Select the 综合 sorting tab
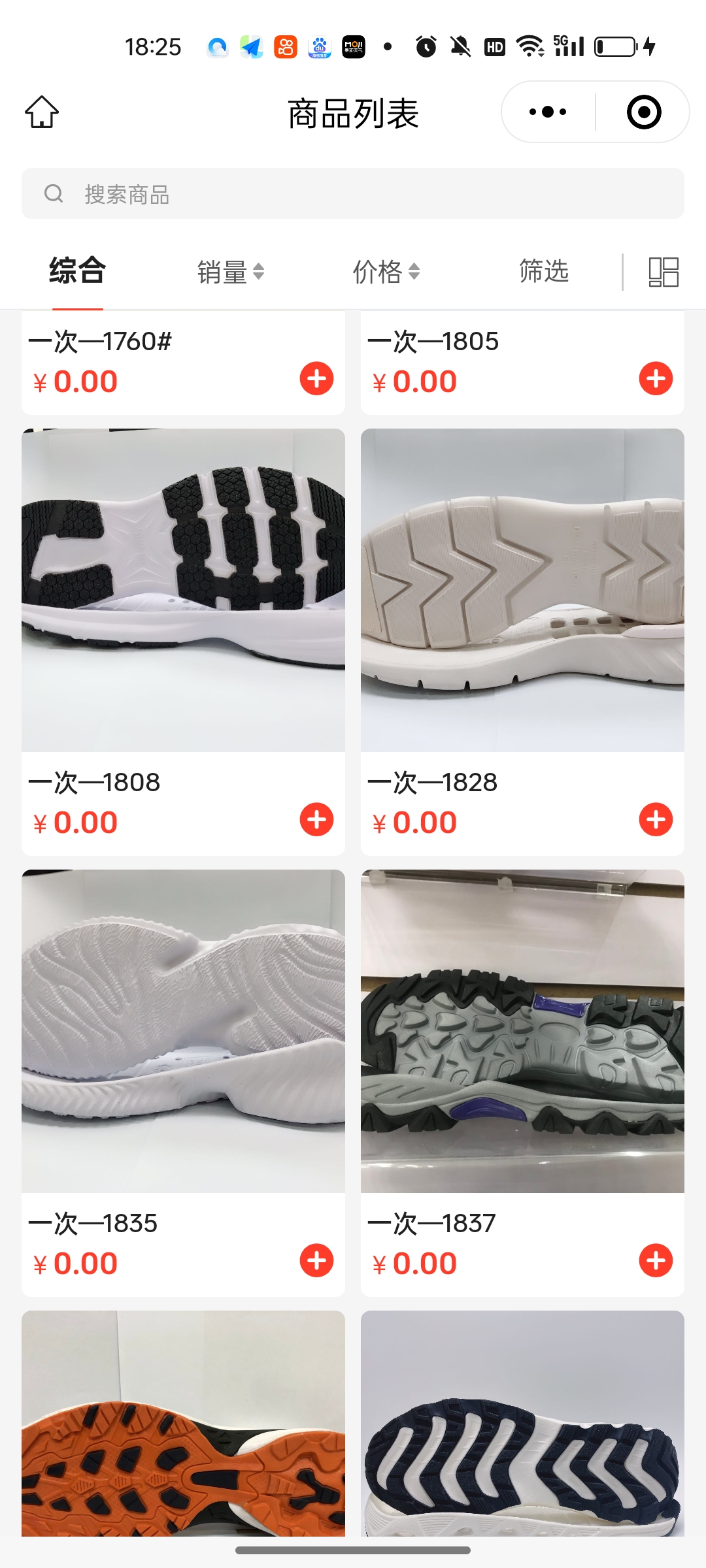The width and height of the screenshot is (706, 1568). click(77, 271)
